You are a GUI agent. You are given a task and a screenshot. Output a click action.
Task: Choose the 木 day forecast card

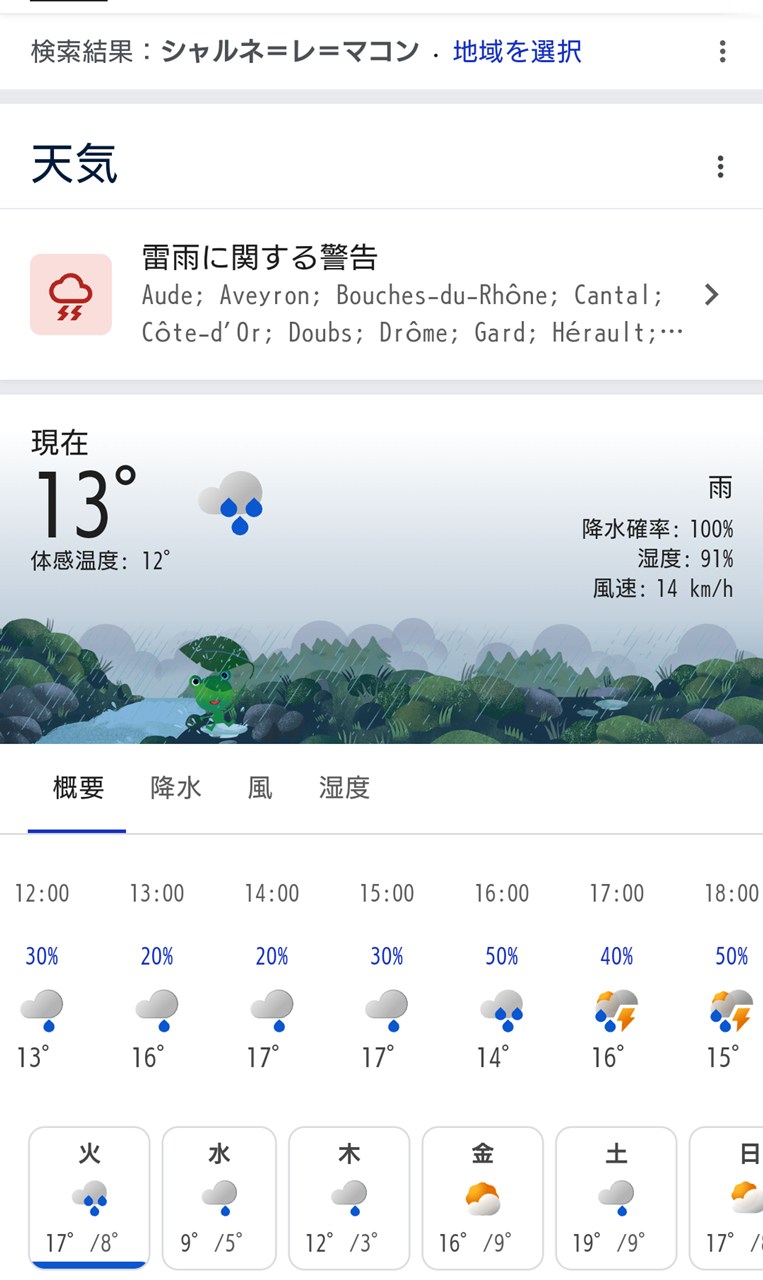pos(349,1197)
